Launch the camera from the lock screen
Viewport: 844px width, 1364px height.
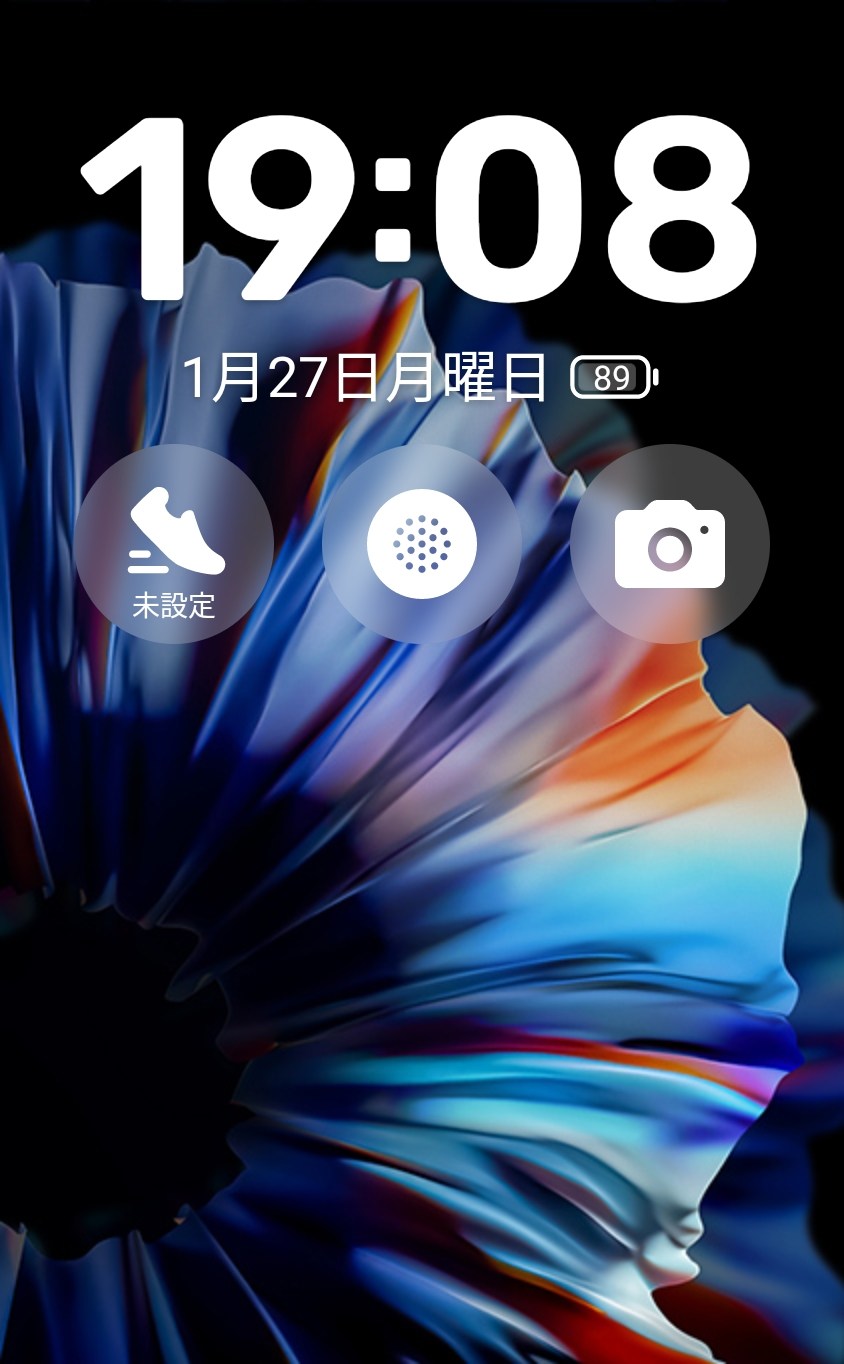coord(669,544)
